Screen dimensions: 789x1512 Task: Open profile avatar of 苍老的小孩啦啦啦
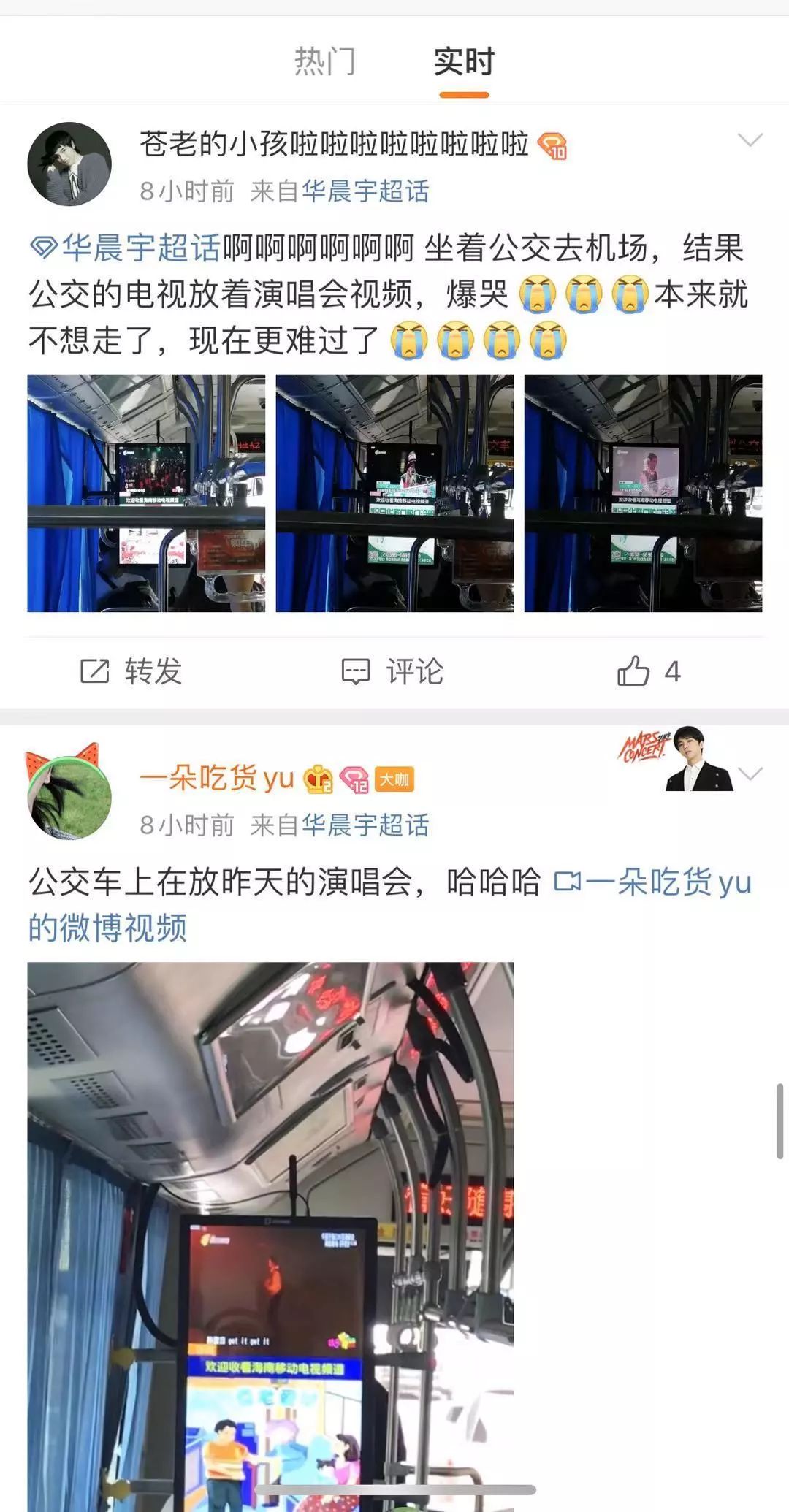69,164
